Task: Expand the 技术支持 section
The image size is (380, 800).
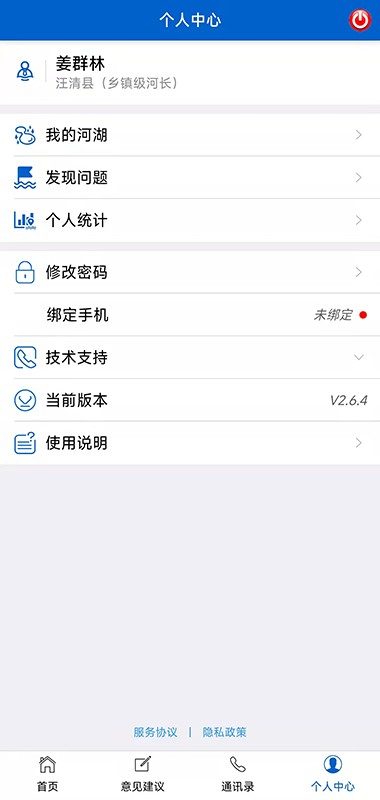Action: (x=190, y=358)
